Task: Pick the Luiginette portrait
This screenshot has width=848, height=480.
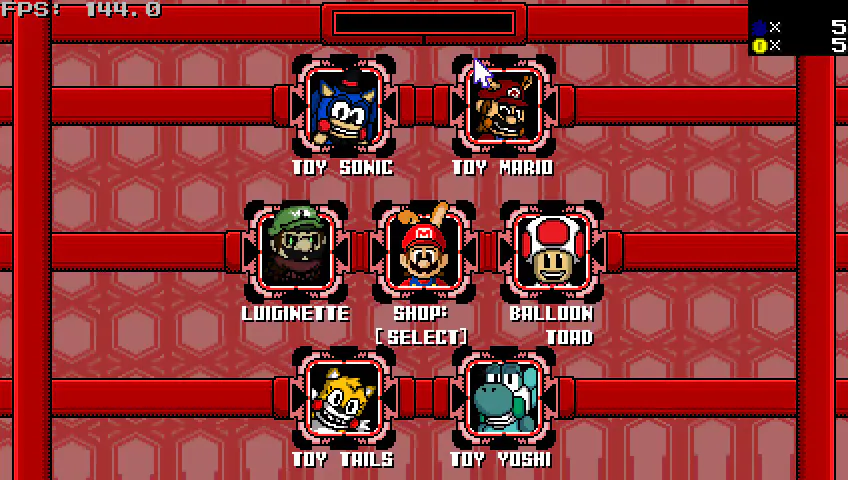Action: click(x=296, y=251)
